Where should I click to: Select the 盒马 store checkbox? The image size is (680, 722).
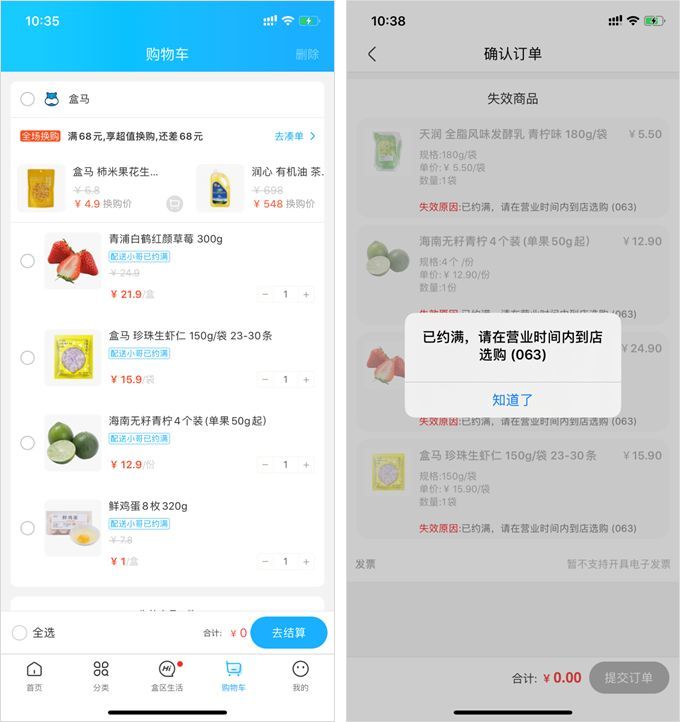click(27, 99)
